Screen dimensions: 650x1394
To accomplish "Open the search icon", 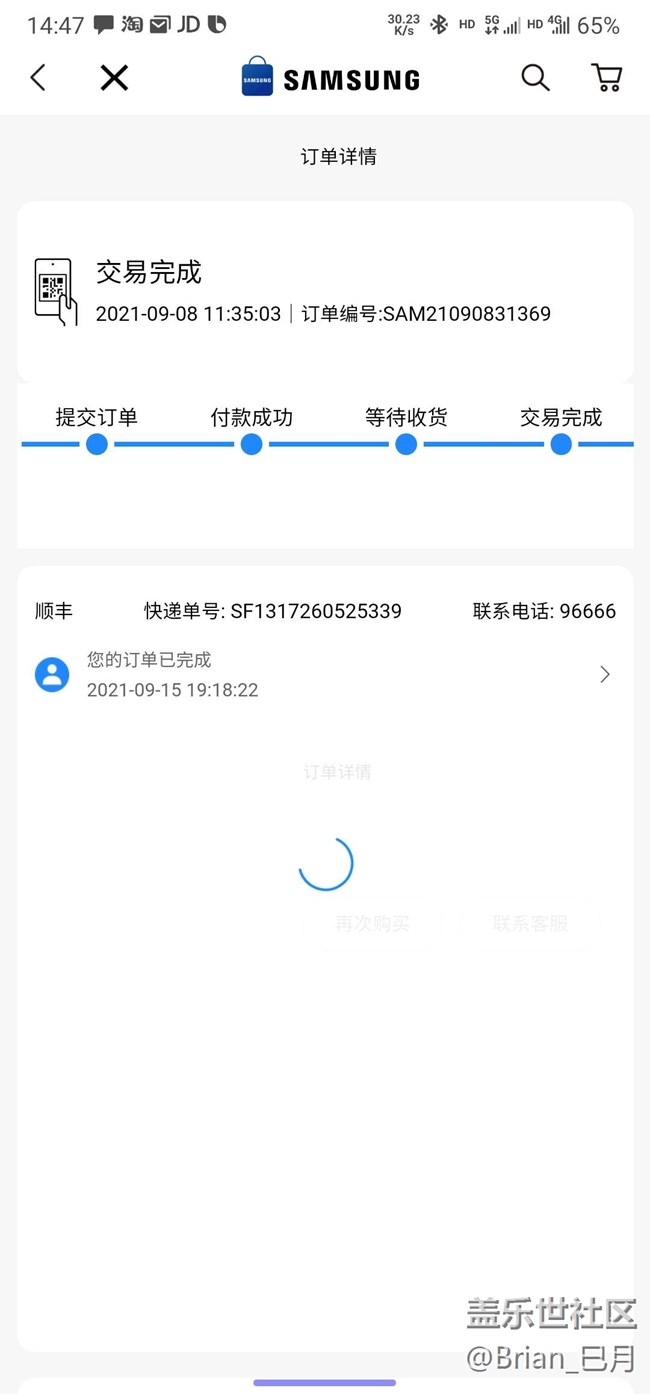I will tap(535, 78).
